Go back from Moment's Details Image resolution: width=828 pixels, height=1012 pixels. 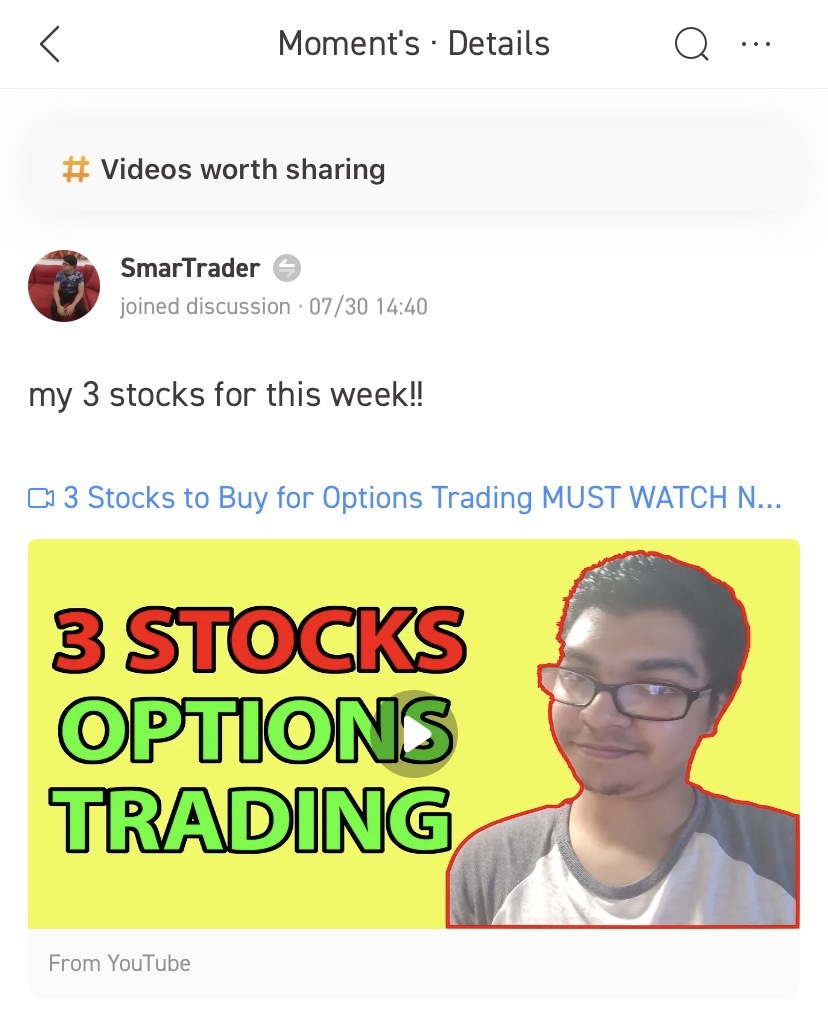click(x=50, y=44)
